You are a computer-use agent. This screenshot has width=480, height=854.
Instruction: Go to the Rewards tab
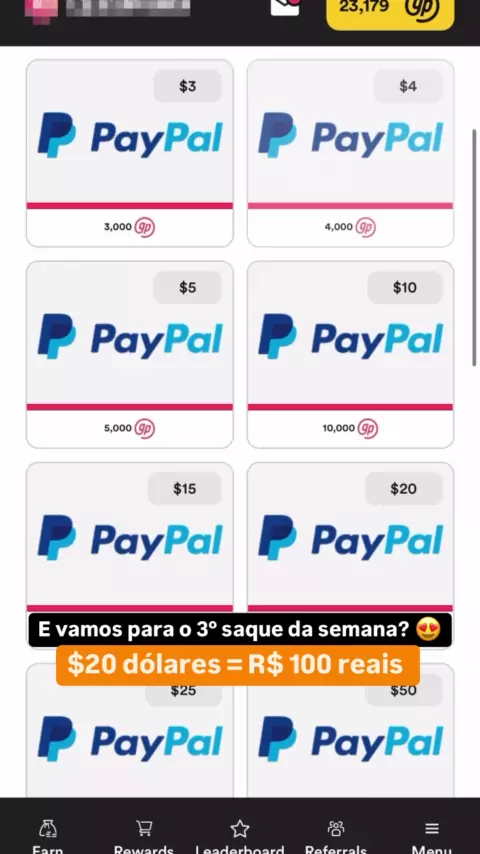[144, 836]
